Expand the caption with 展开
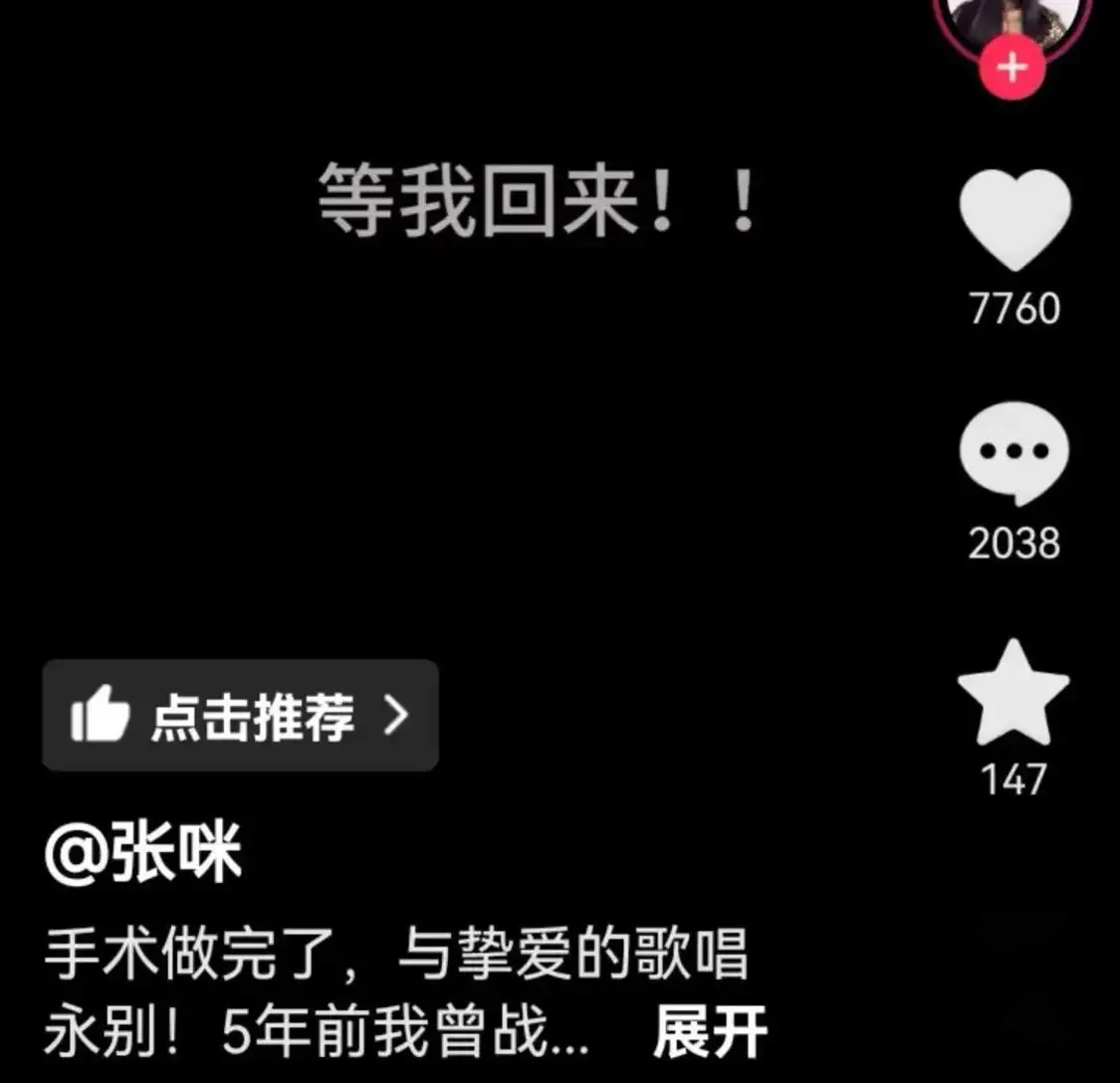Image resolution: width=1120 pixels, height=1083 pixels. [710, 1033]
